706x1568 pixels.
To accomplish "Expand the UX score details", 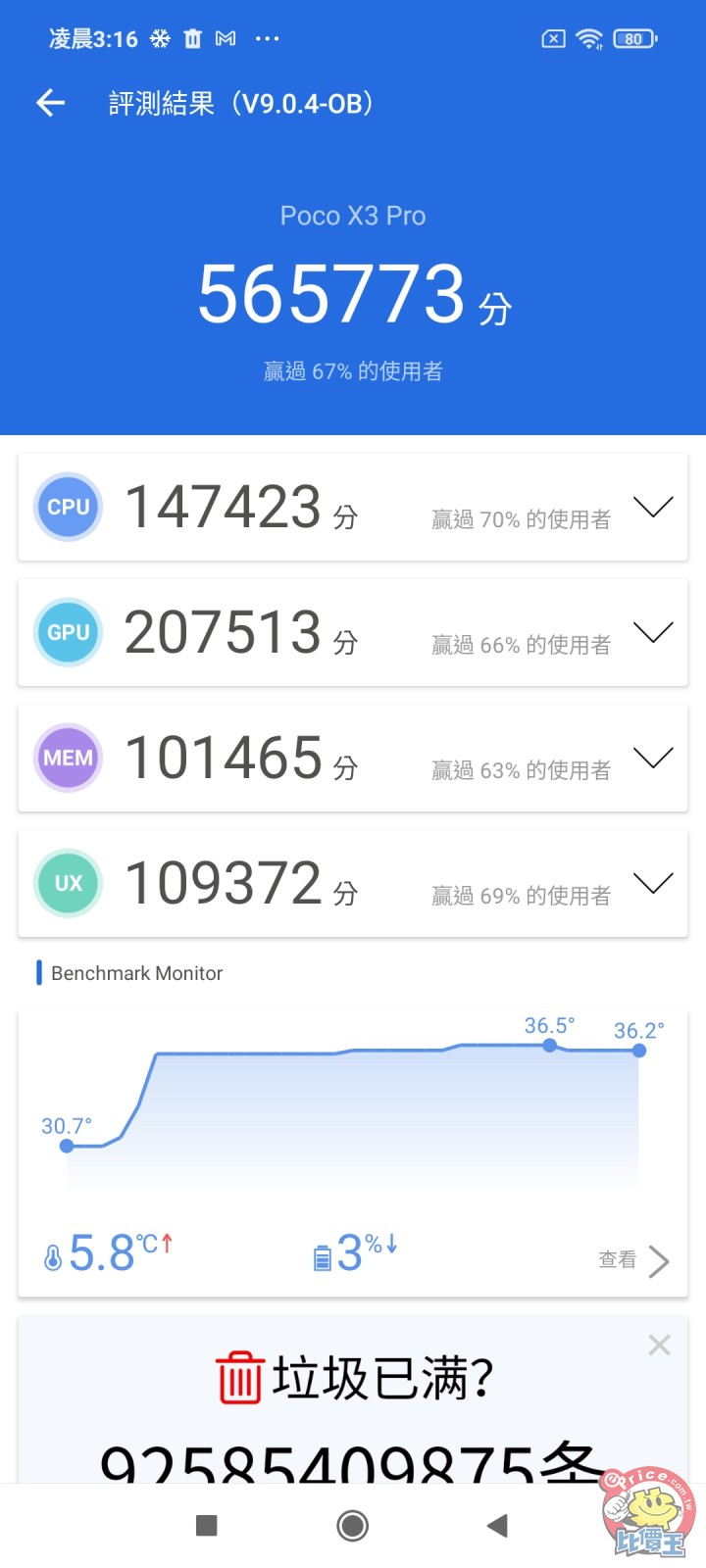I will point(653,883).
